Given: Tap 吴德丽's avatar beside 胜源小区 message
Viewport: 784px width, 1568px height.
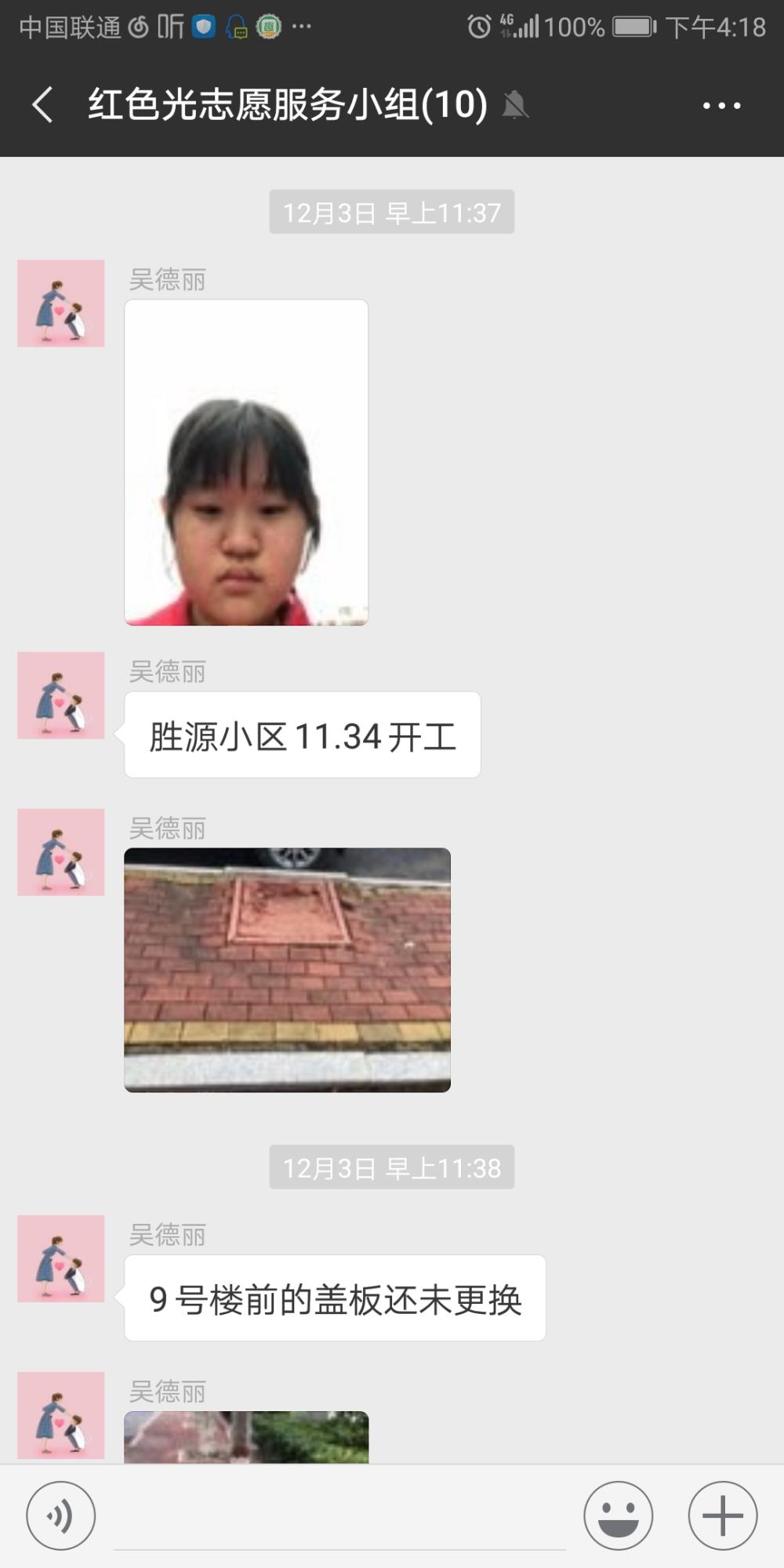Looking at the screenshot, I should 61,695.
